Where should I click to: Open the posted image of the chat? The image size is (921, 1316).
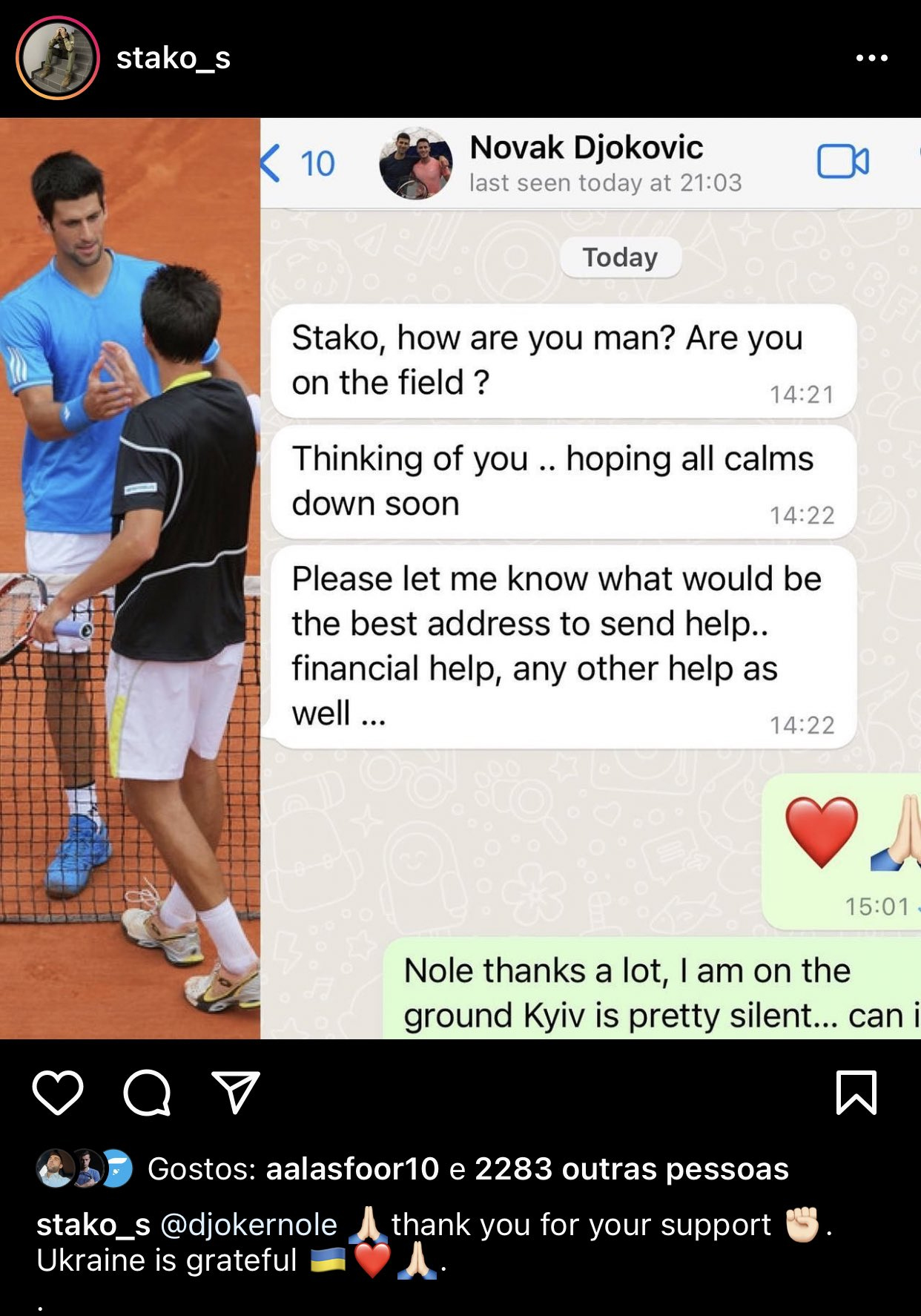pos(460,579)
